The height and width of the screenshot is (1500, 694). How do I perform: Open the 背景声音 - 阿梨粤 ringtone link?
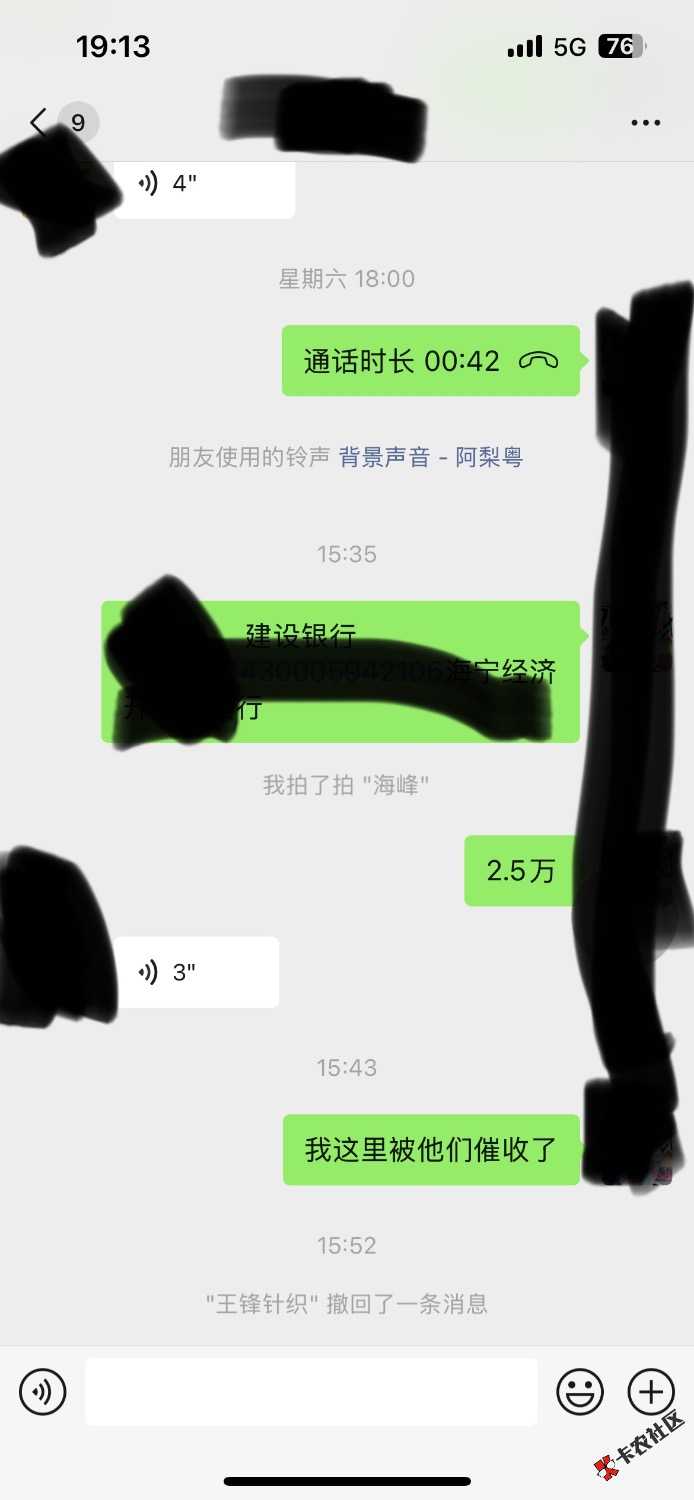430,458
